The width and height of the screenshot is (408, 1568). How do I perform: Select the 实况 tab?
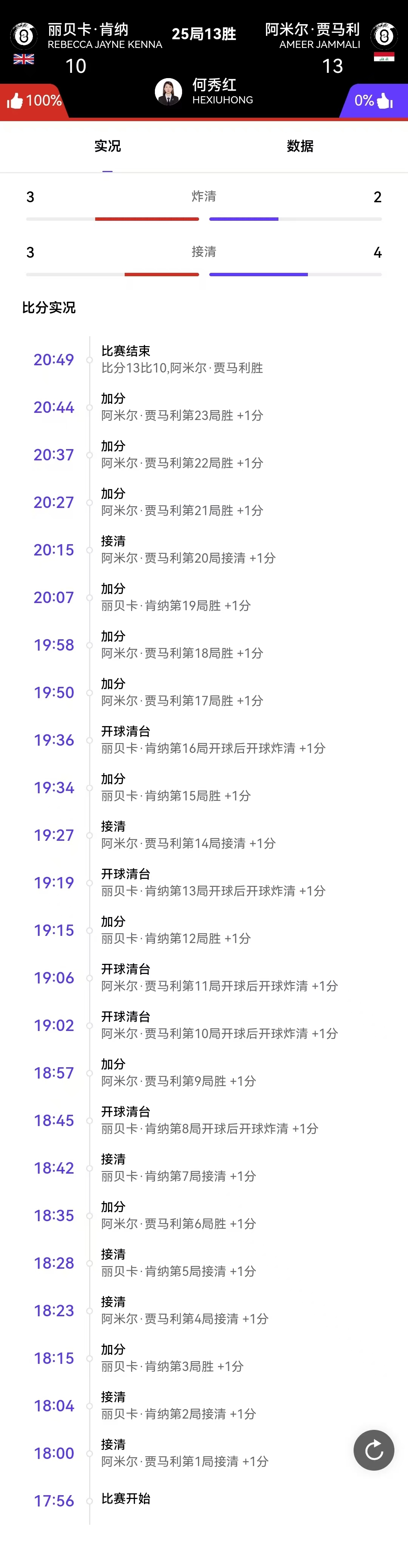pyautogui.click(x=107, y=146)
